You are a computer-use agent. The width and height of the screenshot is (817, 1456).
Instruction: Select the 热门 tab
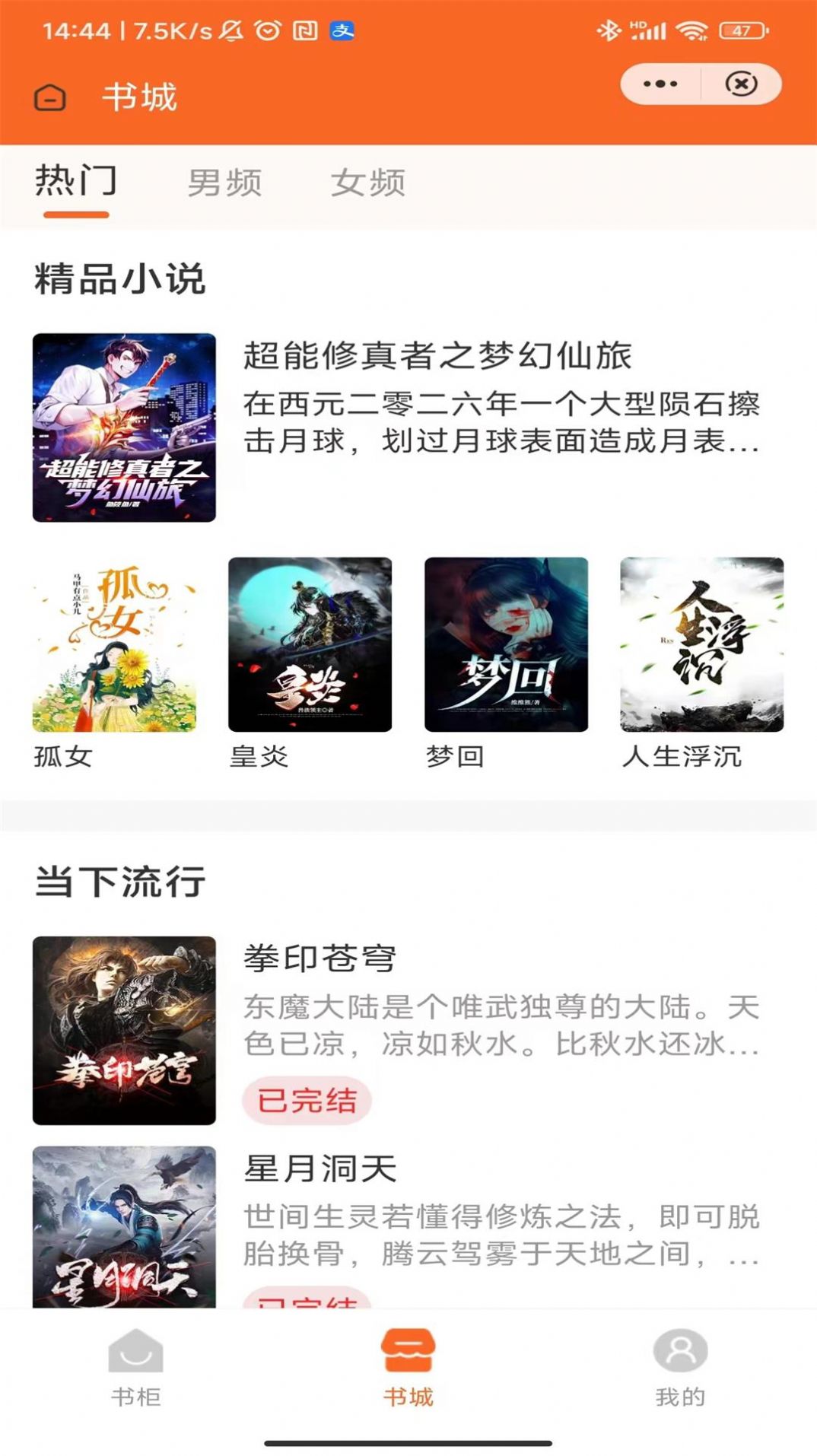[76, 181]
